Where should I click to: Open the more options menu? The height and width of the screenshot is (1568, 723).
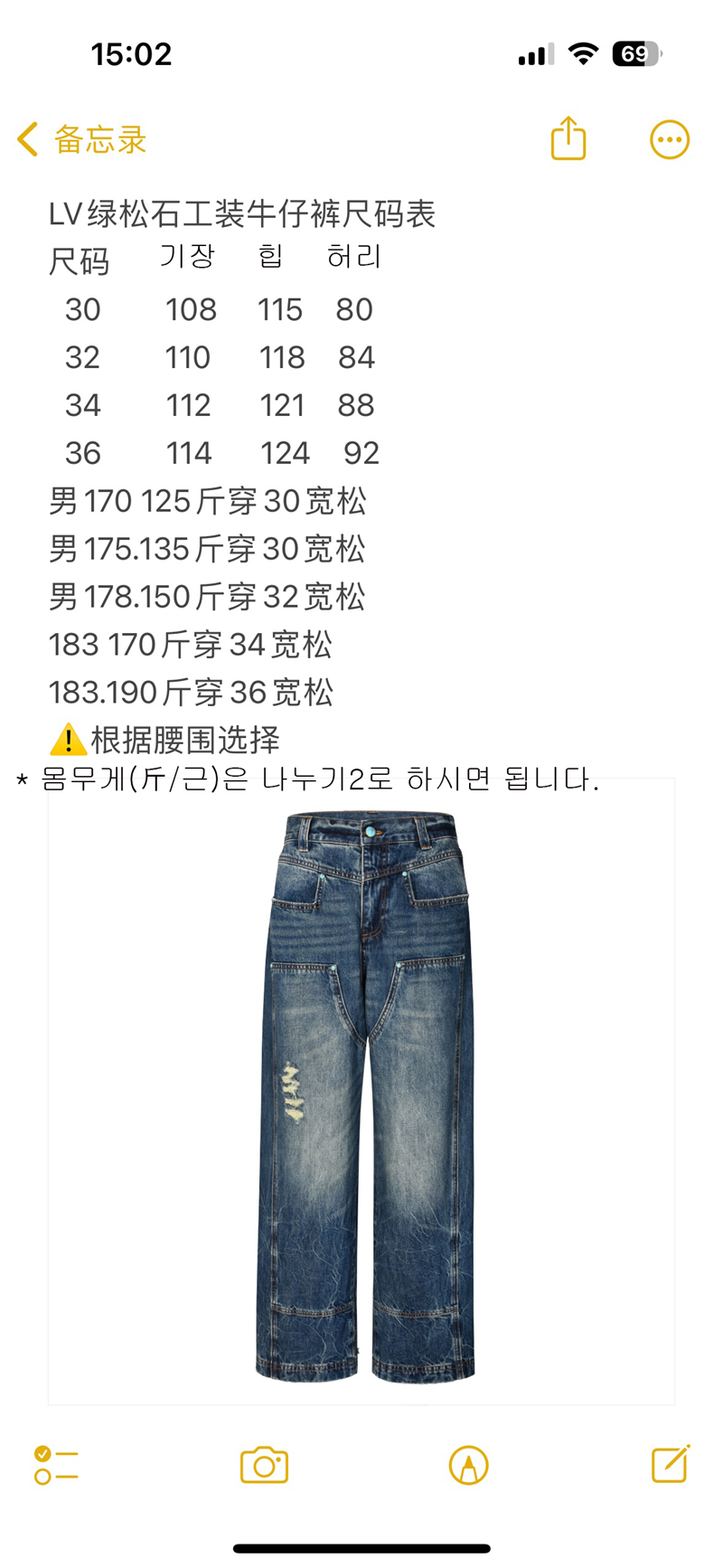(x=670, y=140)
